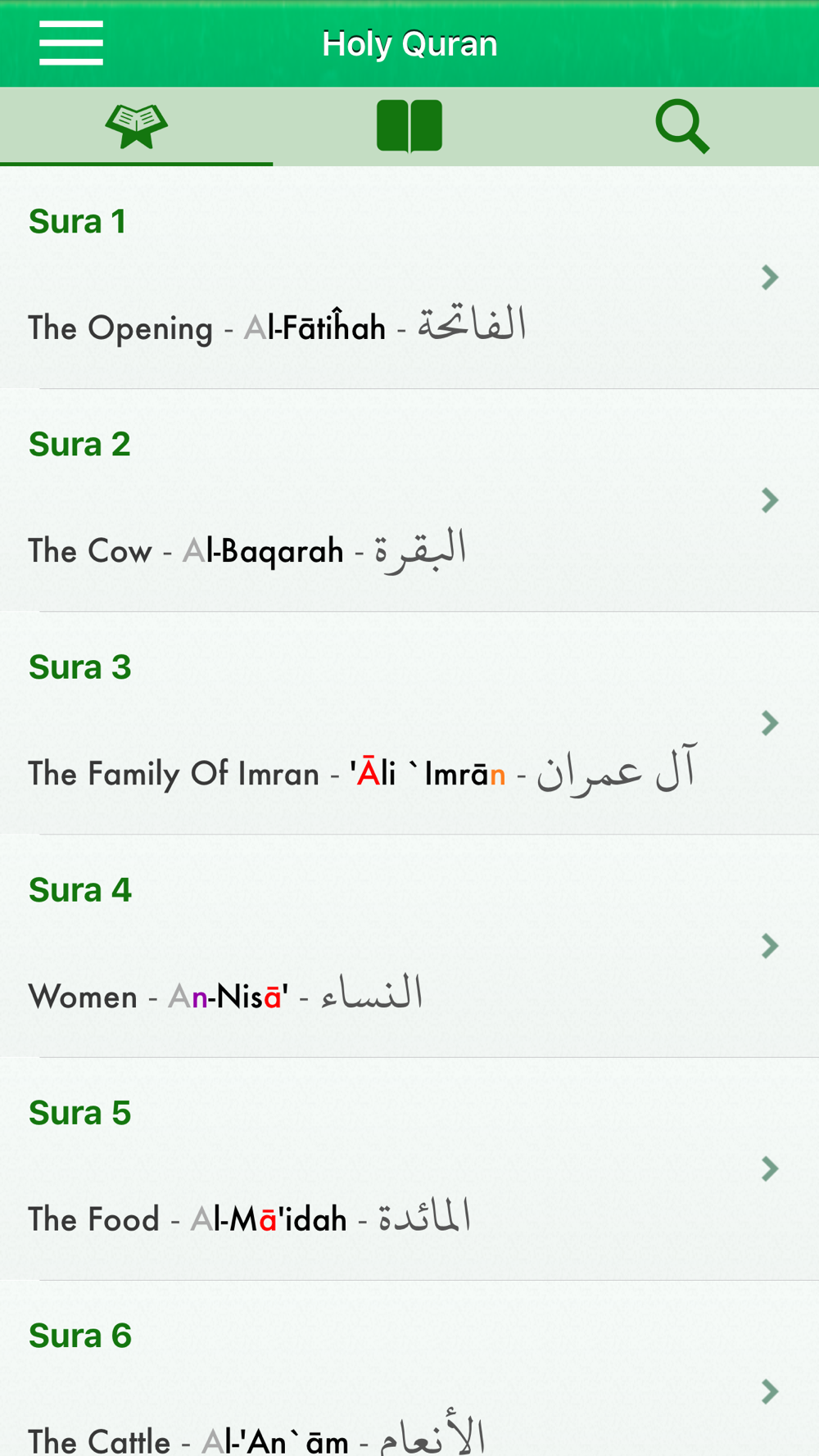The height and width of the screenshot is (1456, 819).
Task: Open Sura 4 Women
Action: coord(409,946)
